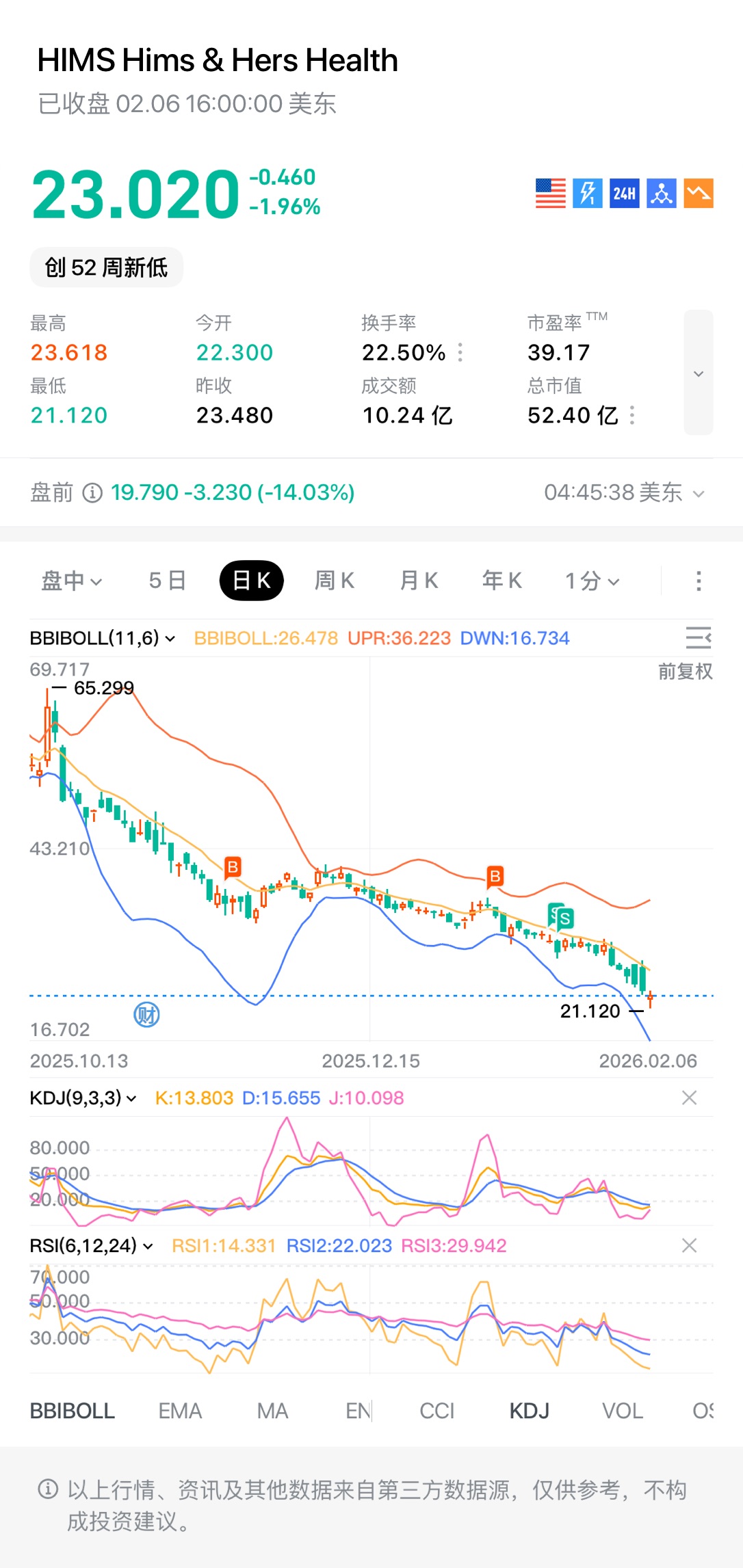Open the 1分 minute interval dropdown

pyautogui.click(x=592, y=581)
